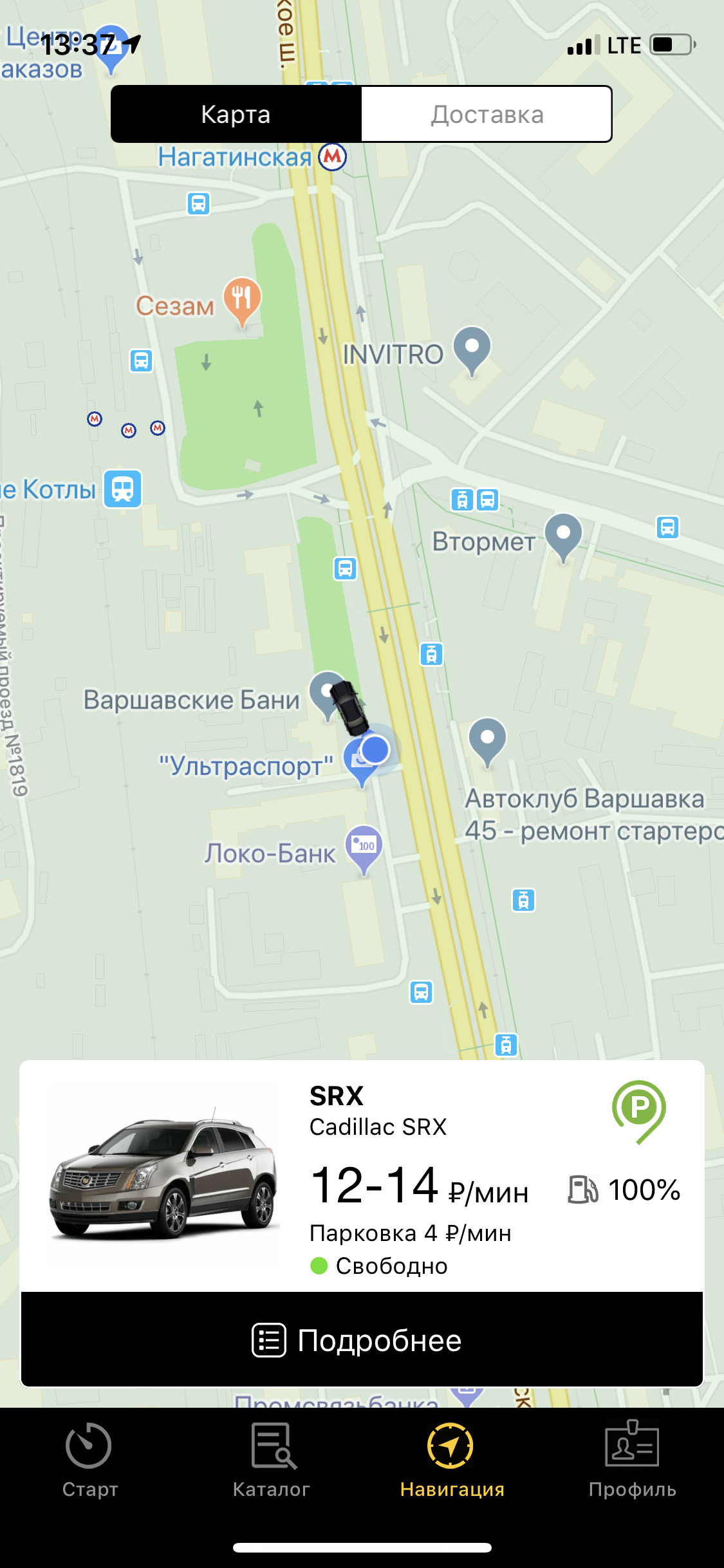
Task: Open Подробнее for the Cadillac SRX
Action: coord(362,1339)
